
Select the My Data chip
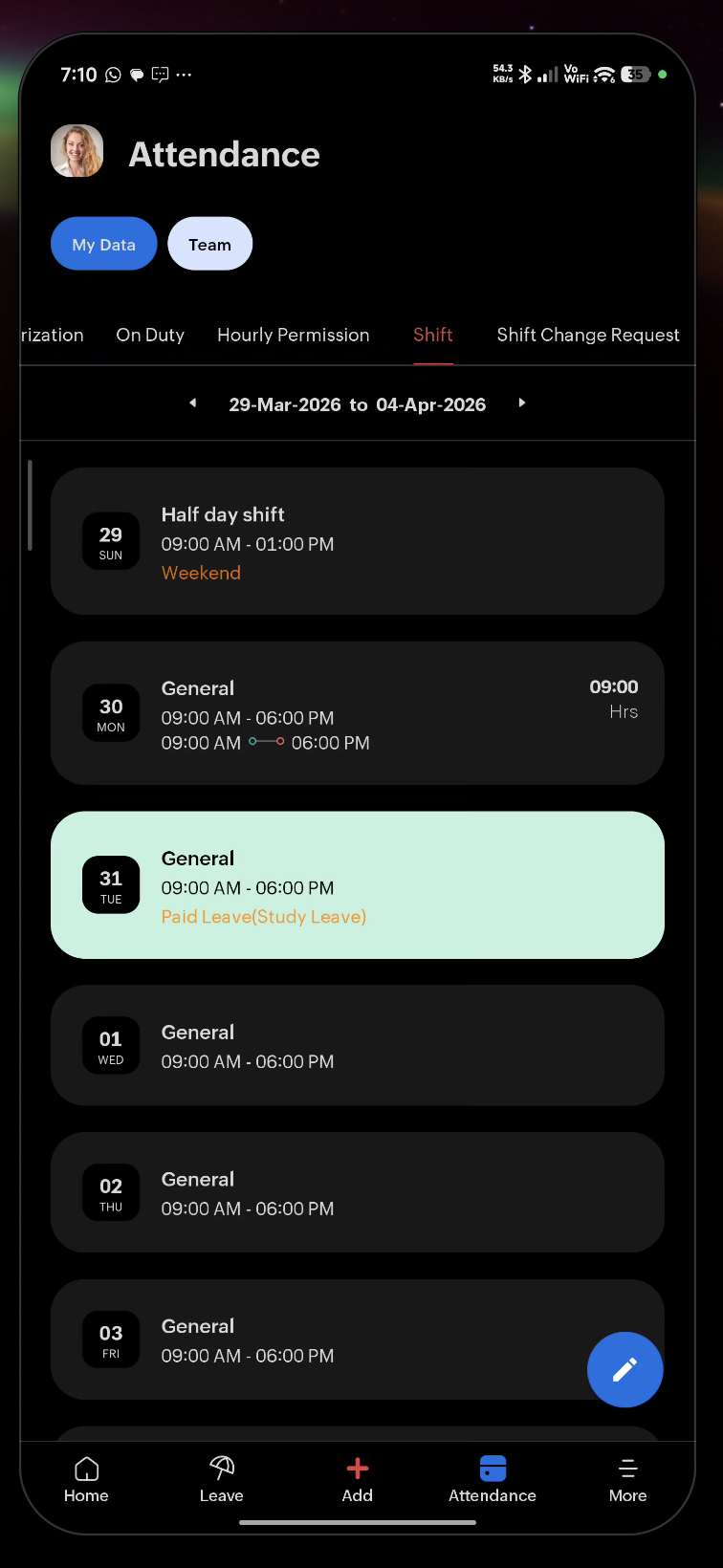103,244
